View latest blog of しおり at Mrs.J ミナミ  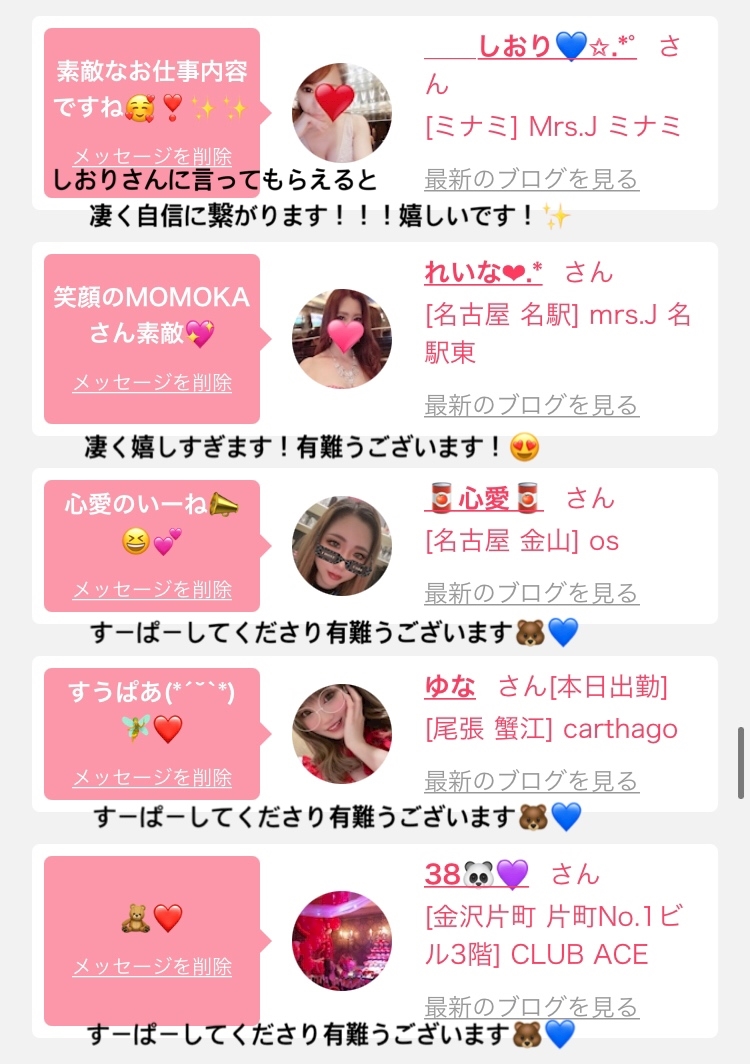[531, 180]
